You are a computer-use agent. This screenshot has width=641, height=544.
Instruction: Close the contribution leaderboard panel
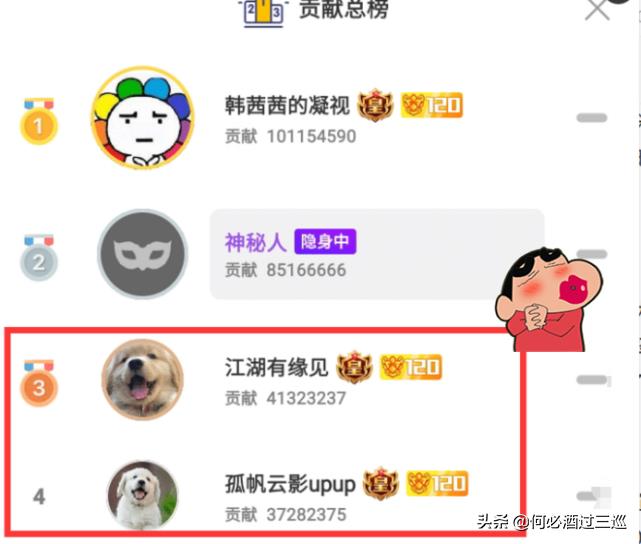coord(598,10)
